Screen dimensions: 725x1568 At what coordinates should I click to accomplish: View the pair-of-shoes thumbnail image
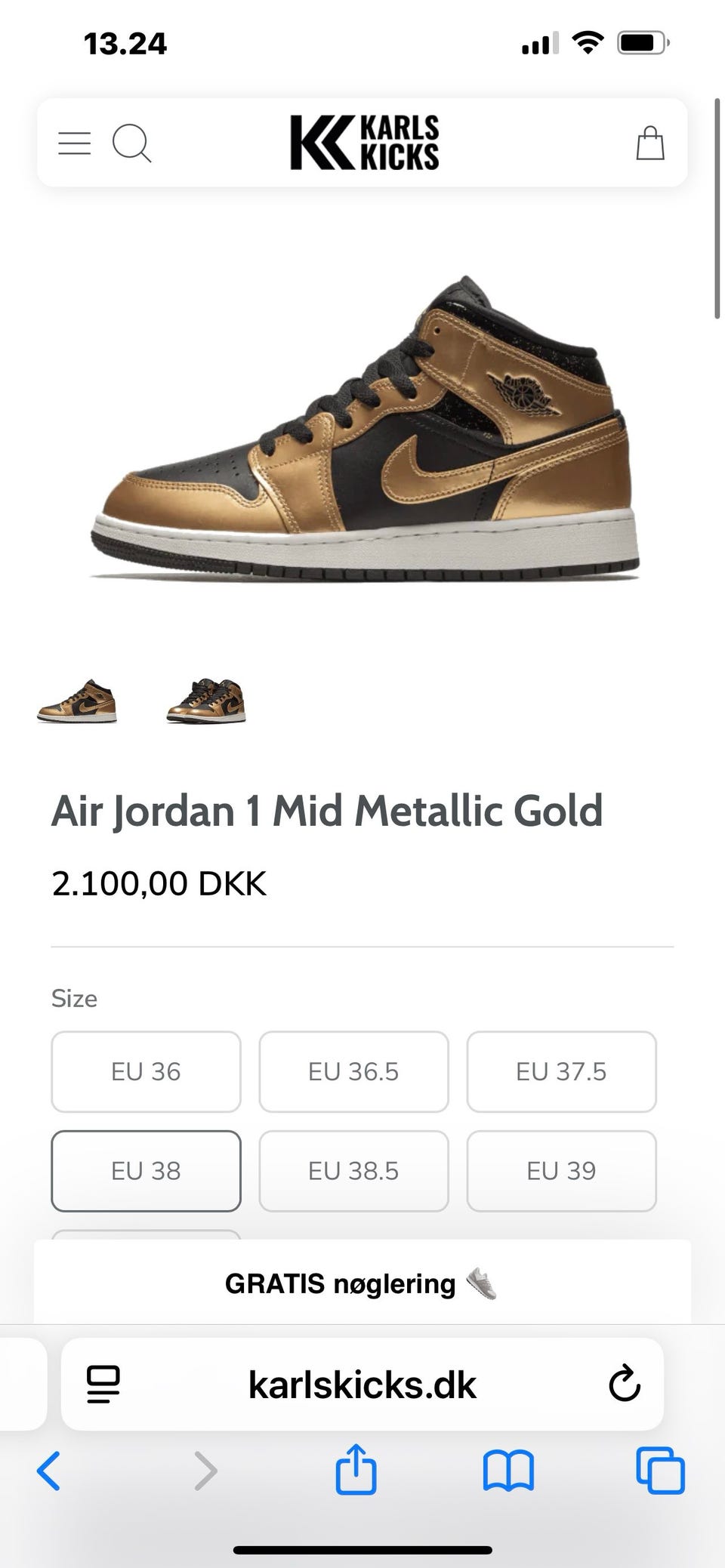pyautogui.click(x=206, y=701)
